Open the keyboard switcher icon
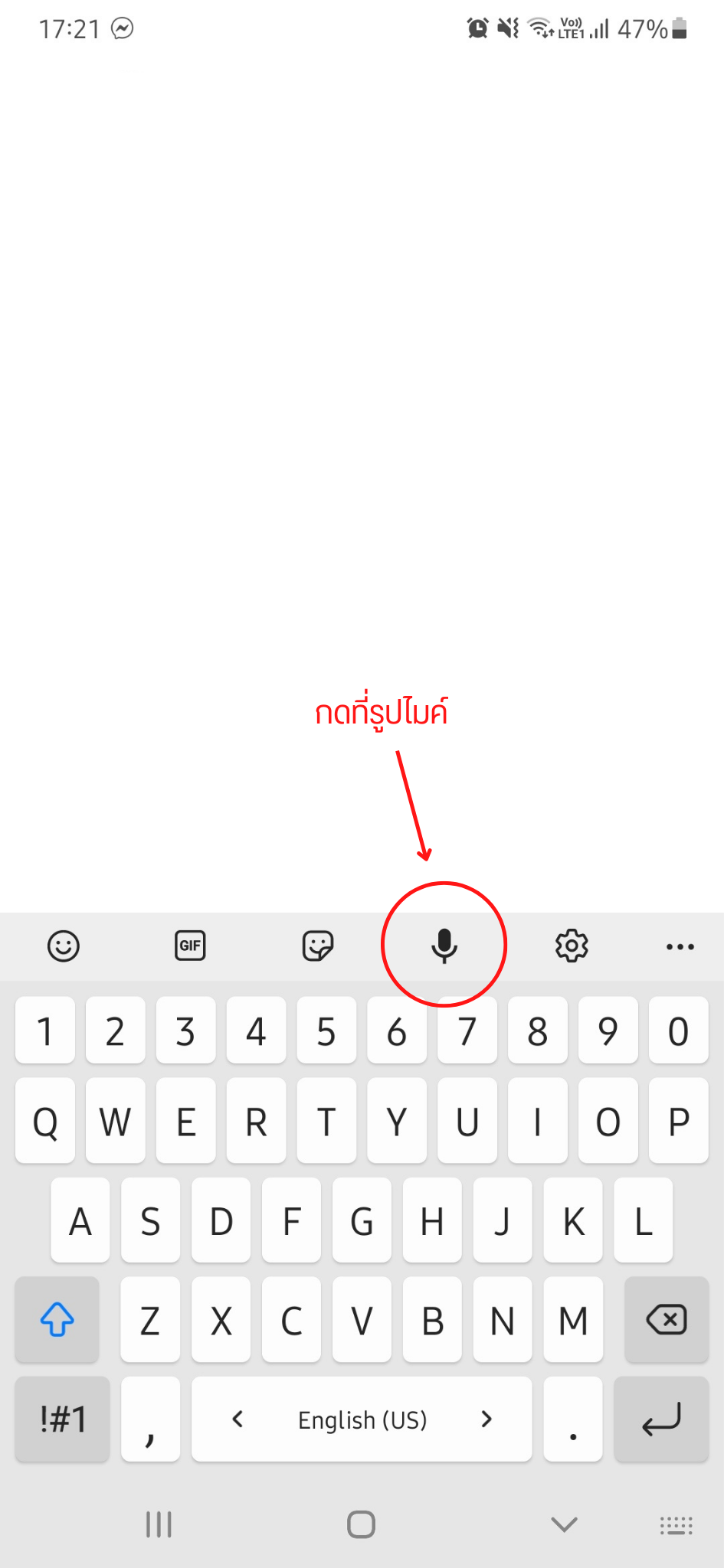 click(x=676, y=1525)
